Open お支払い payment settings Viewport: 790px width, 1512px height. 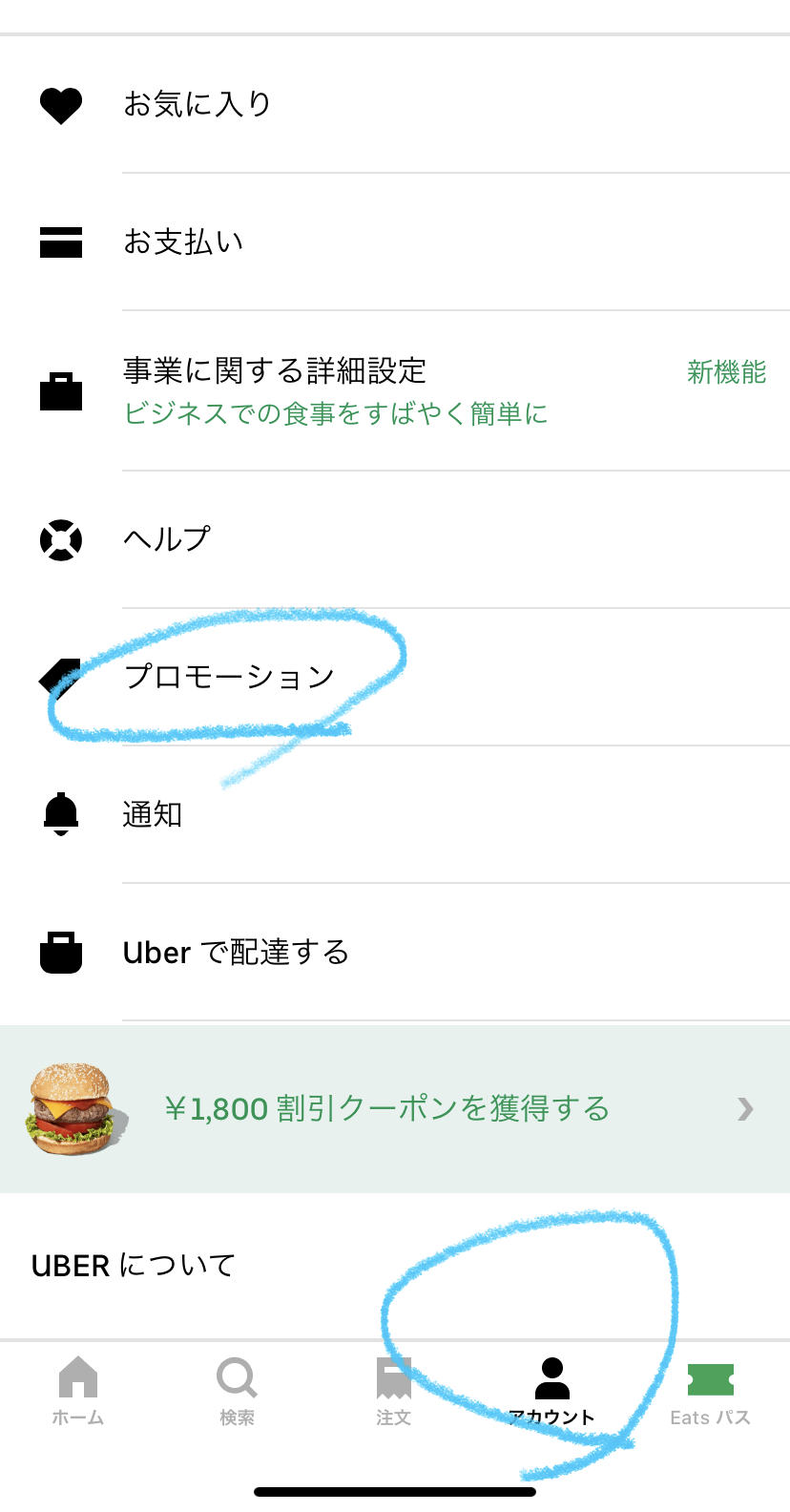click(x=395, y=241)
